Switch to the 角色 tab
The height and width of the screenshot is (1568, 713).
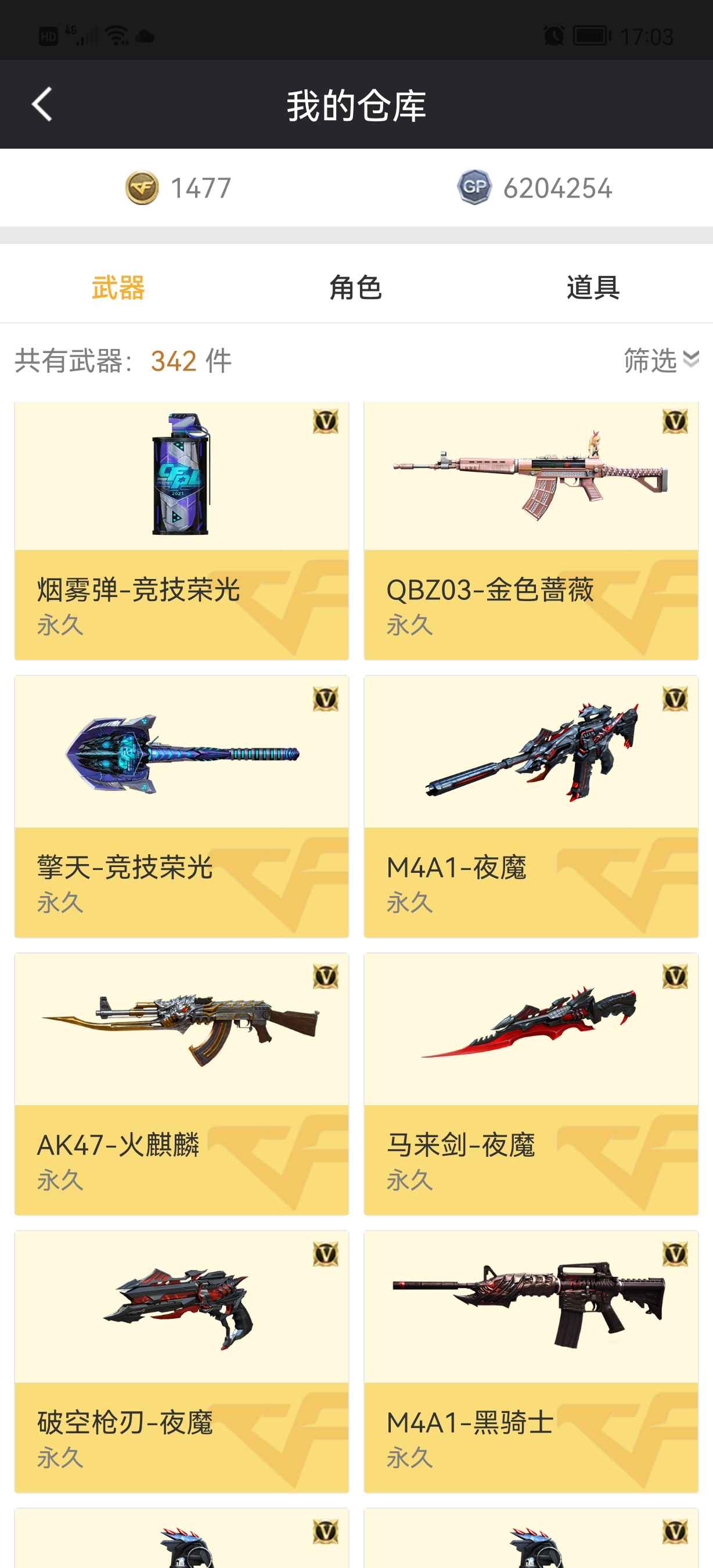click(x=356, y=287)
